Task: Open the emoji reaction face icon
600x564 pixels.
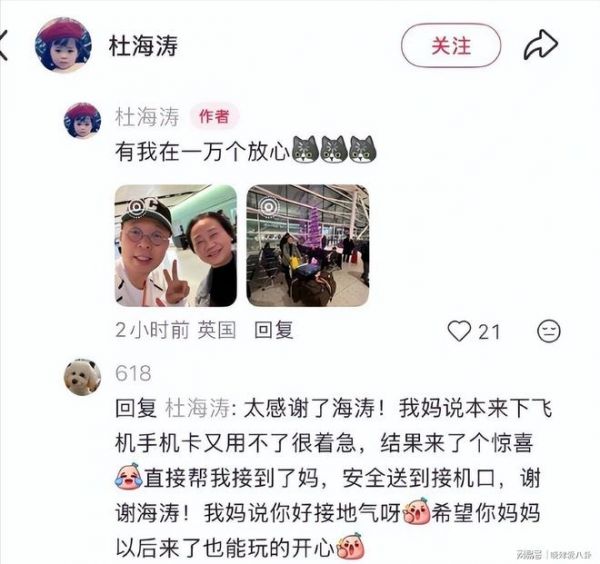Action: coord(549,331)
